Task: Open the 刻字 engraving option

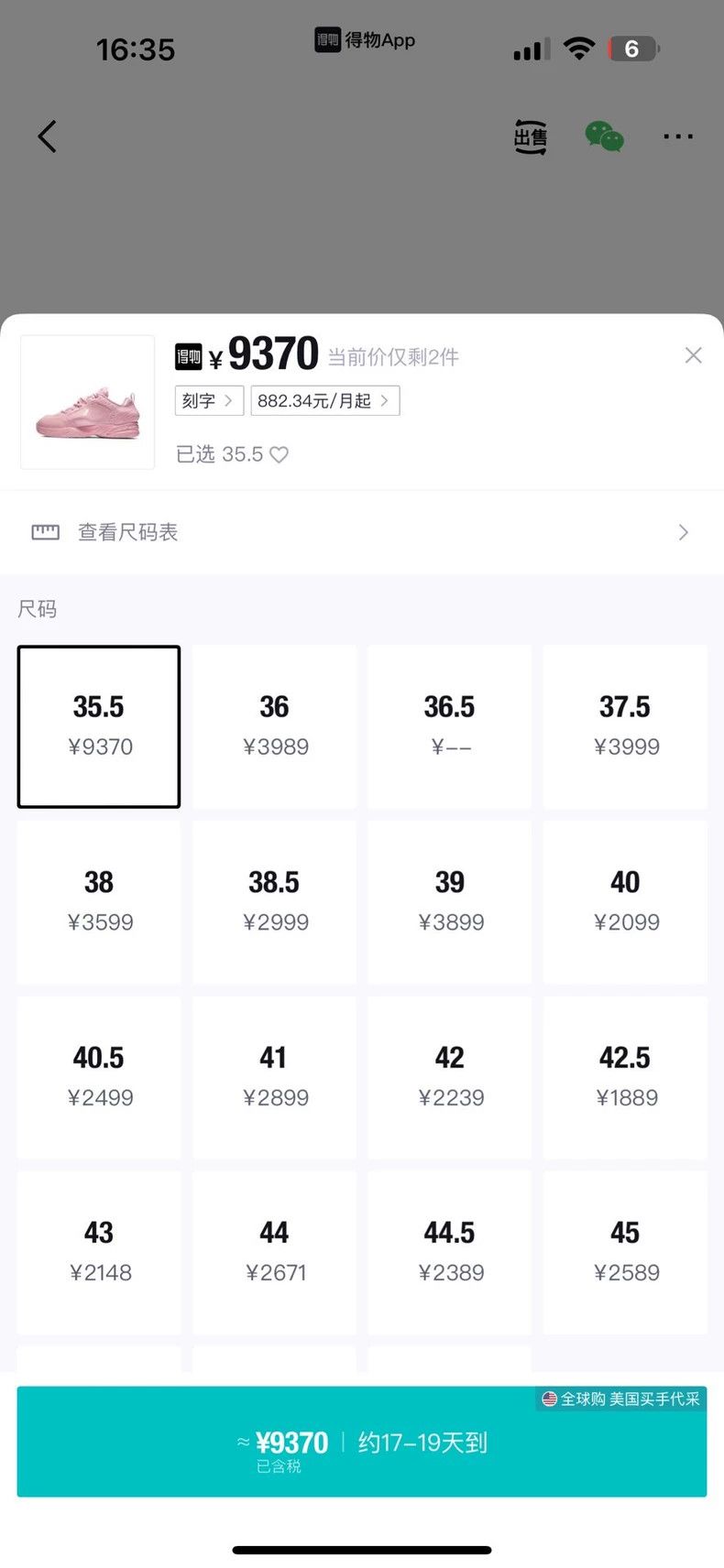Action: click(x=209, y=401)
